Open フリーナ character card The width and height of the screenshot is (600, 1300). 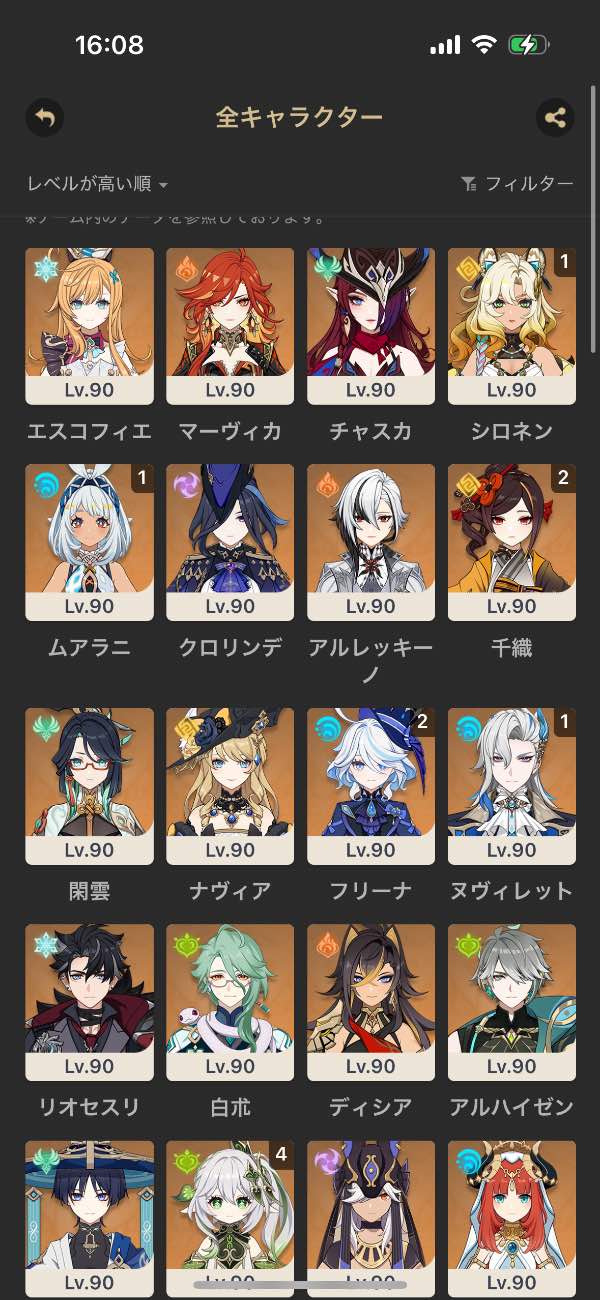point(371,786)
